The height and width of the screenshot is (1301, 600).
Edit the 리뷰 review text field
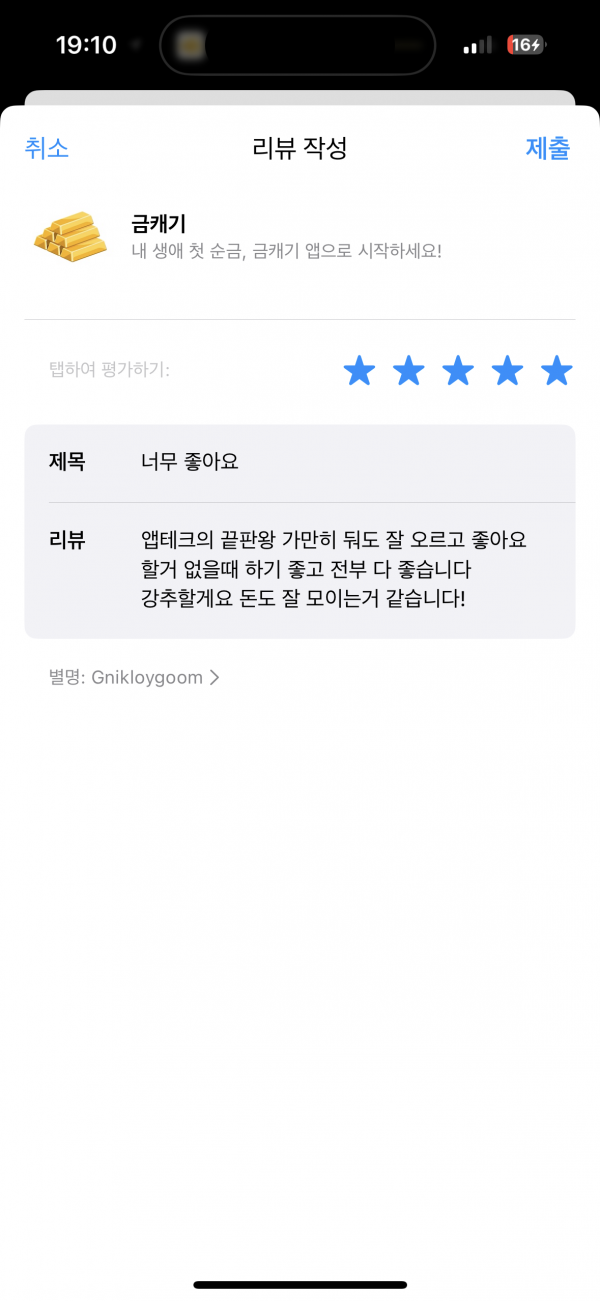point(300,570)
